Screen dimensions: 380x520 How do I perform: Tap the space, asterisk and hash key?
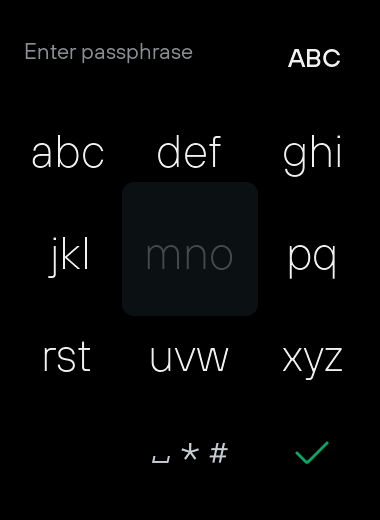pyautogui.click(x=190, y=453)
